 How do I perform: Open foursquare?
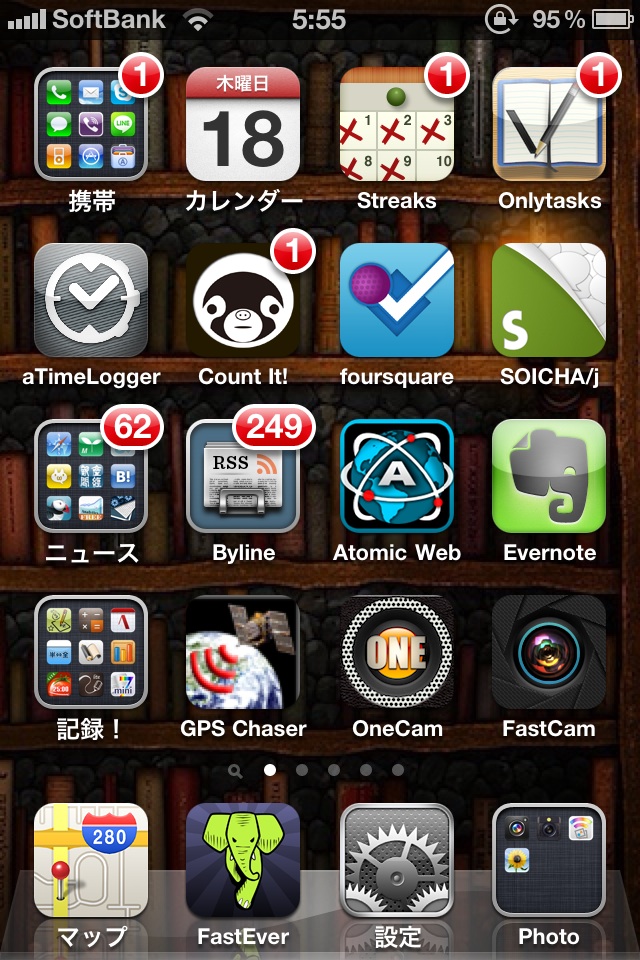coord(397,300)
